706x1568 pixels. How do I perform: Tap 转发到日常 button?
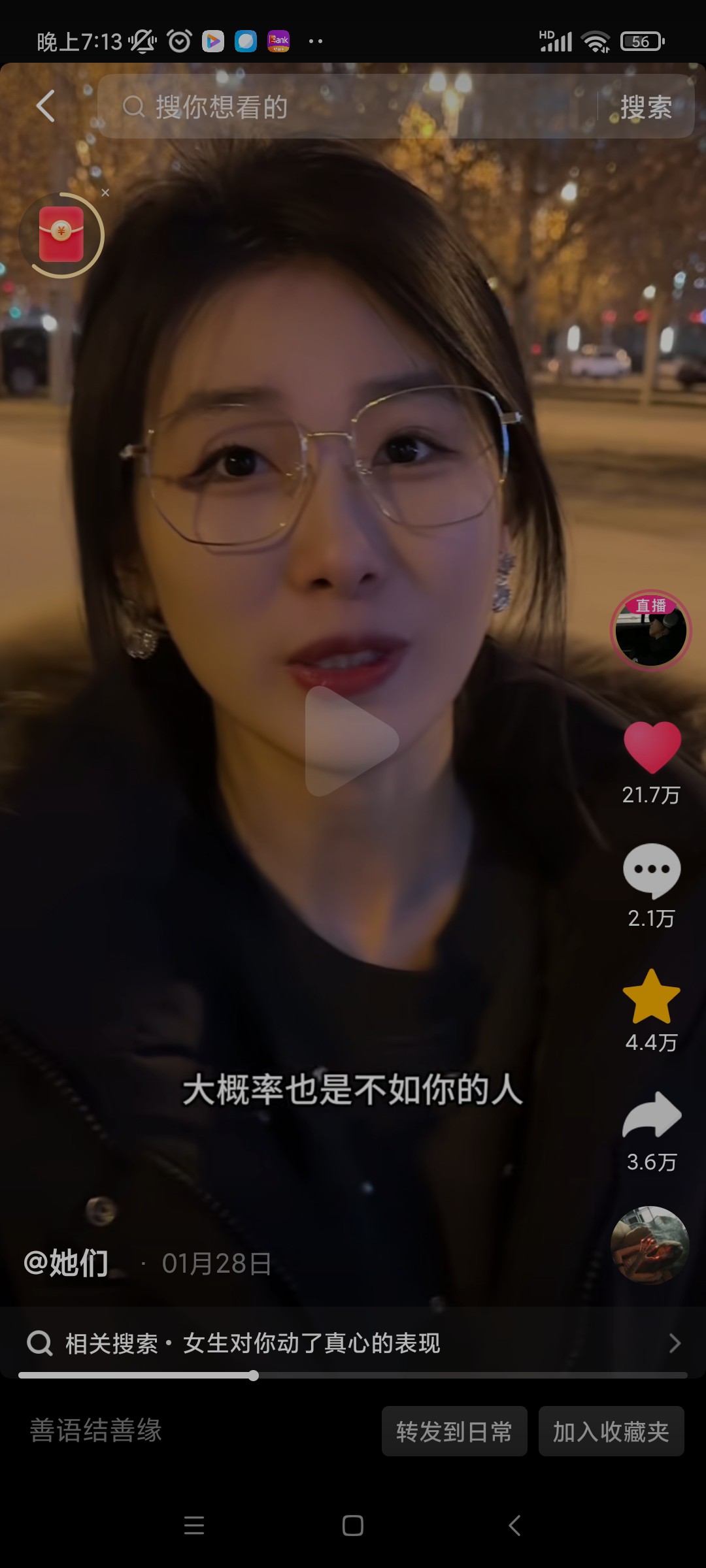point(454,1431)
